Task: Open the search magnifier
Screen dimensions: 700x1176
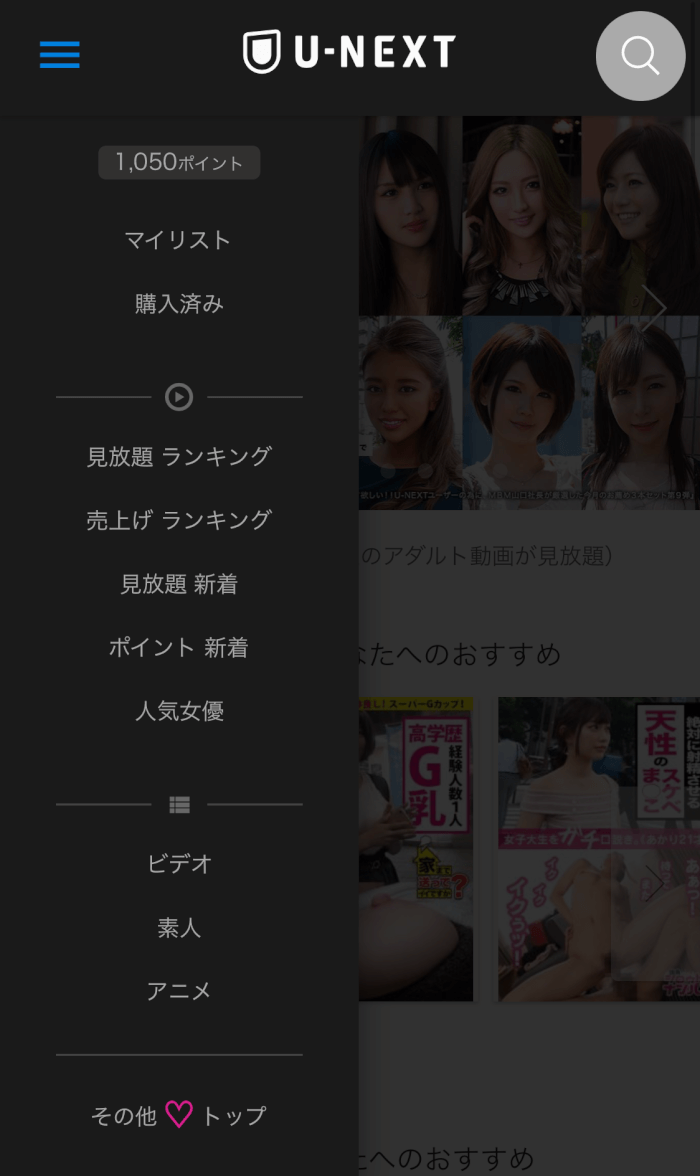Action: [x=640, y=56]
